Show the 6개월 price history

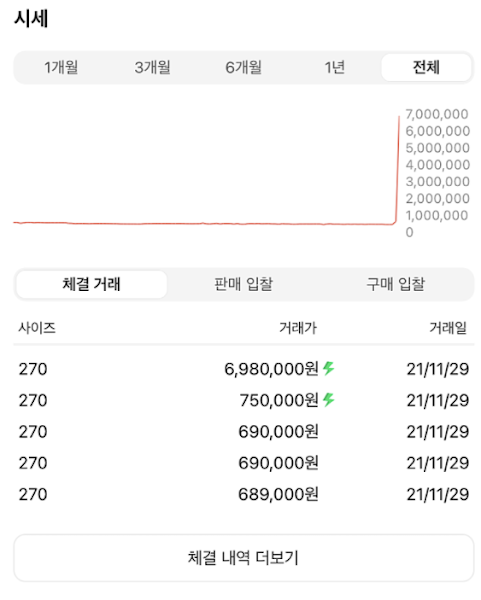point(243,67)
